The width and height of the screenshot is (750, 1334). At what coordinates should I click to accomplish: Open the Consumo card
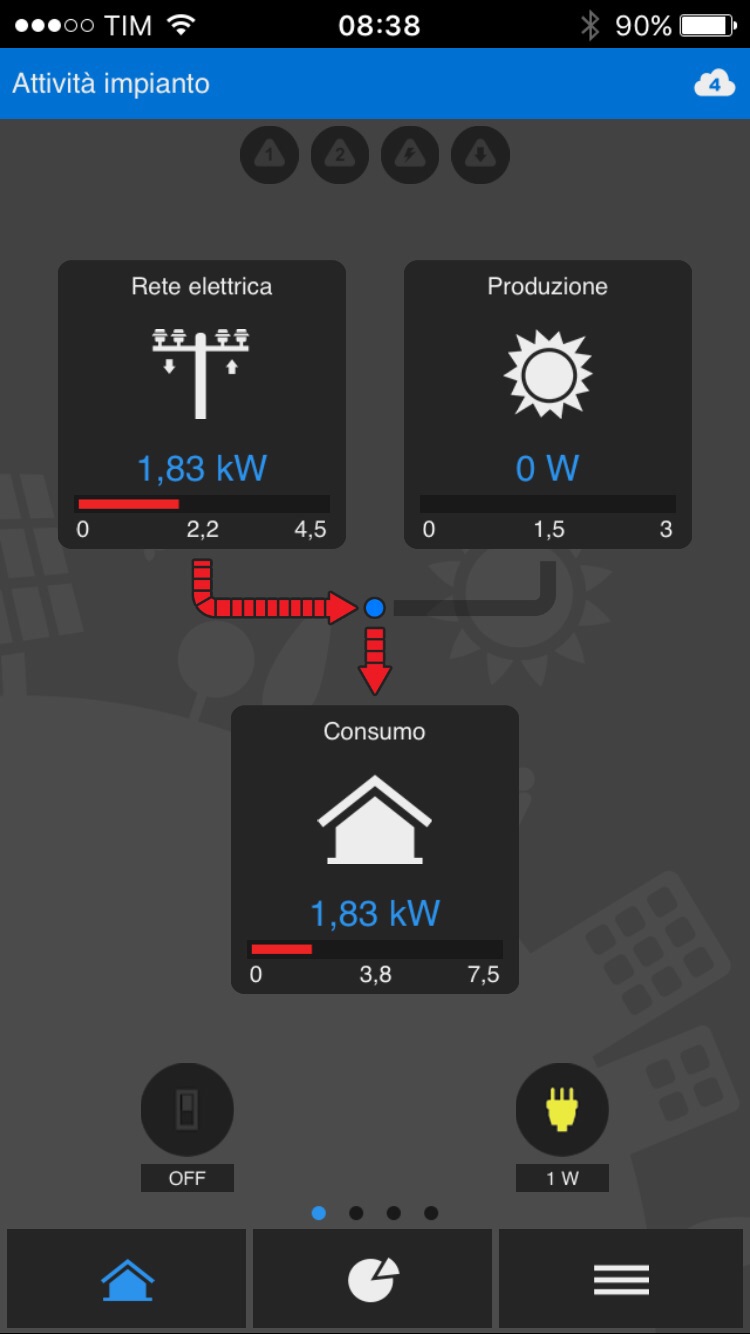click(x=375, y=849)
